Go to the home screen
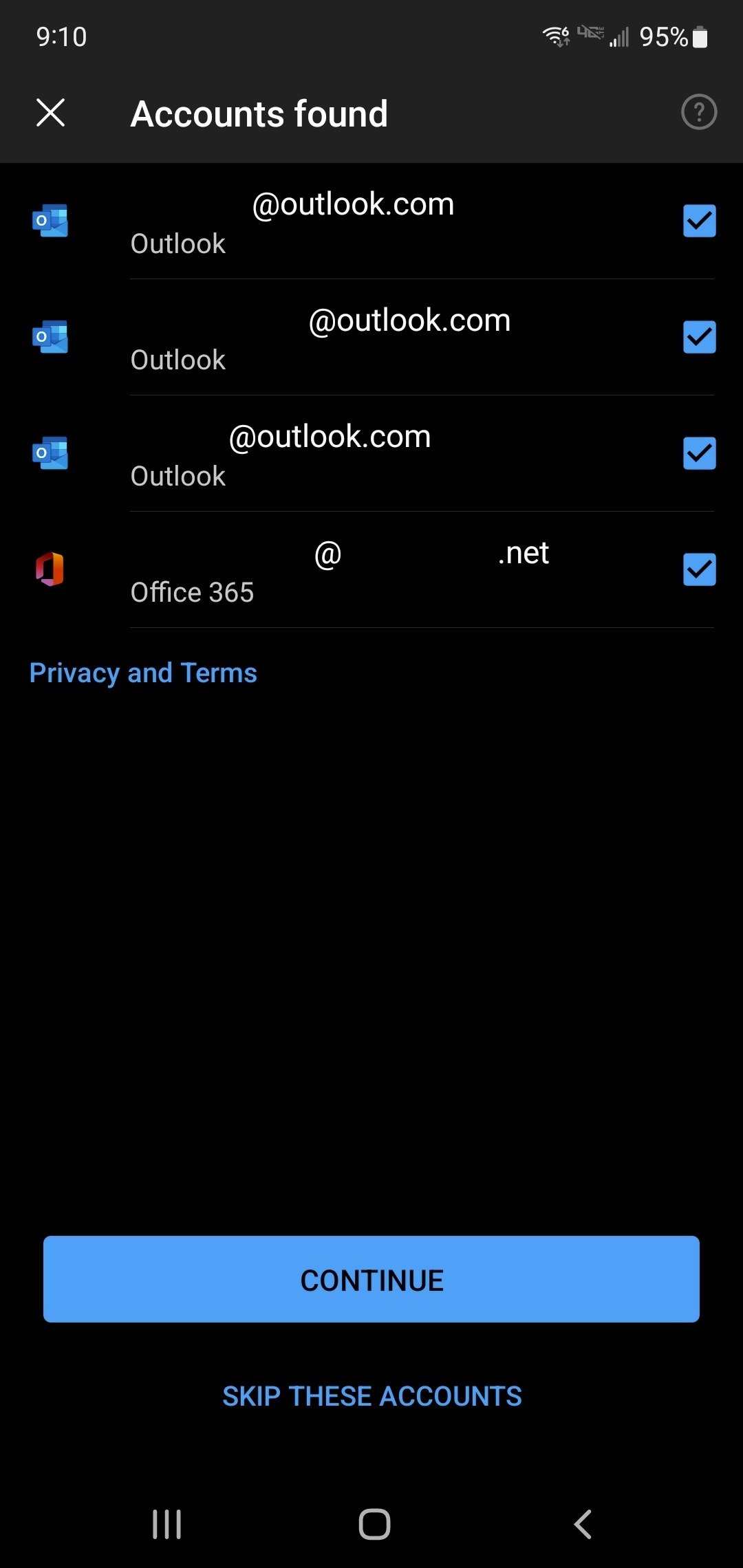743x1568 pixels. [x=374, y=1524]
